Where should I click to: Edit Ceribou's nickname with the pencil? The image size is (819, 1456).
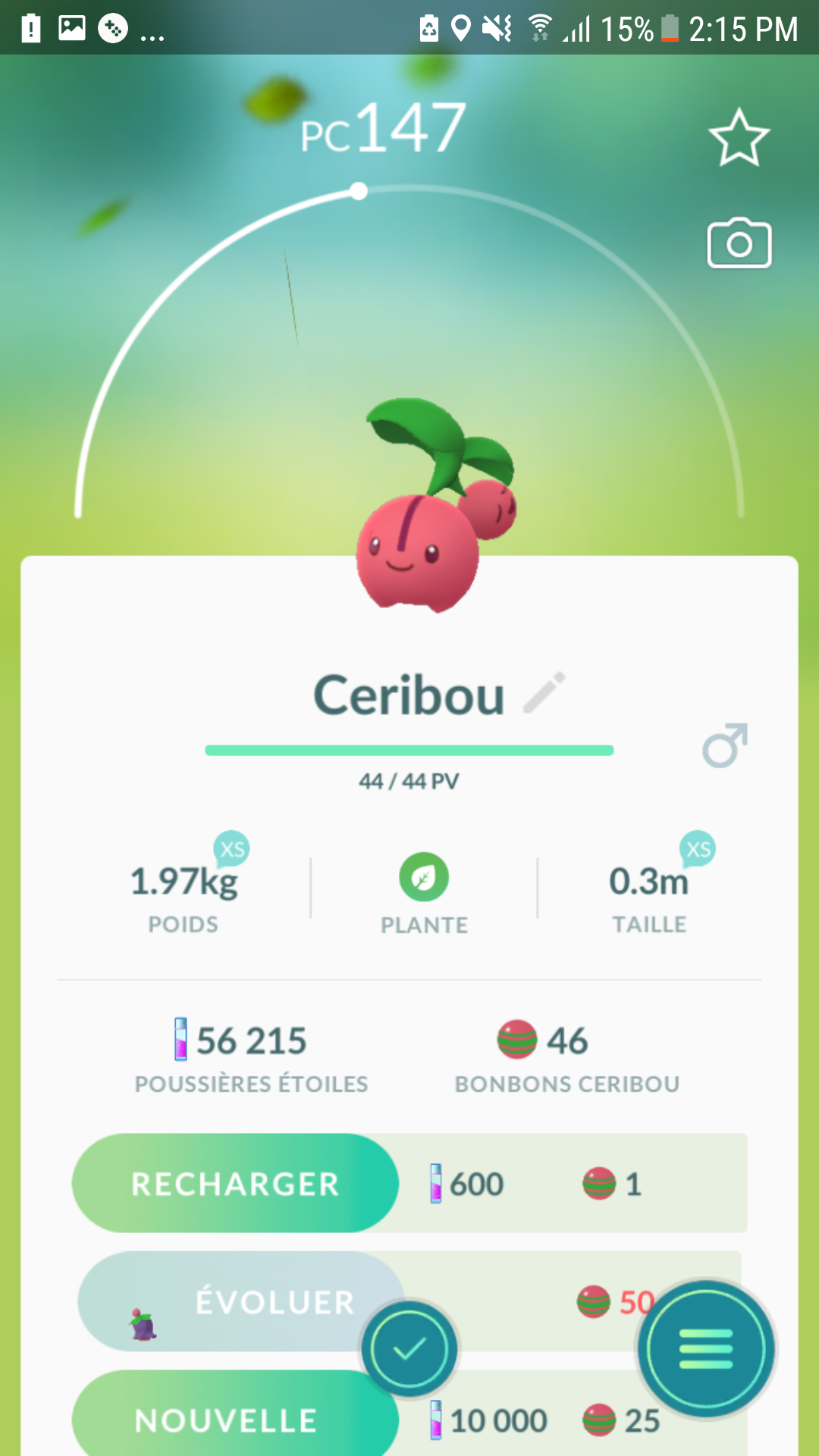tap(545, 692)
